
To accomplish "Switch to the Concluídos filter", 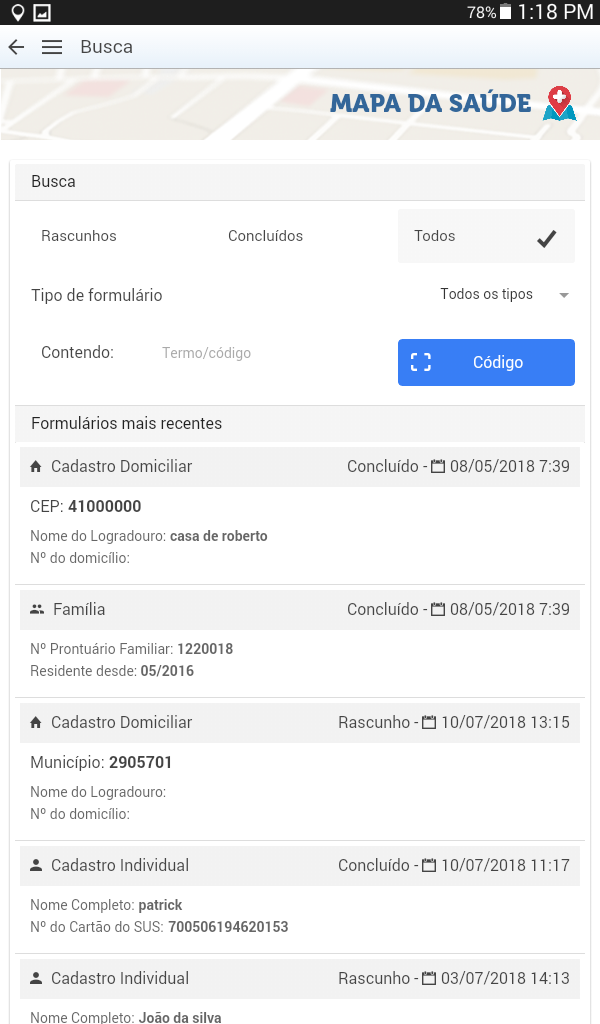I will [x=265, y=236].
